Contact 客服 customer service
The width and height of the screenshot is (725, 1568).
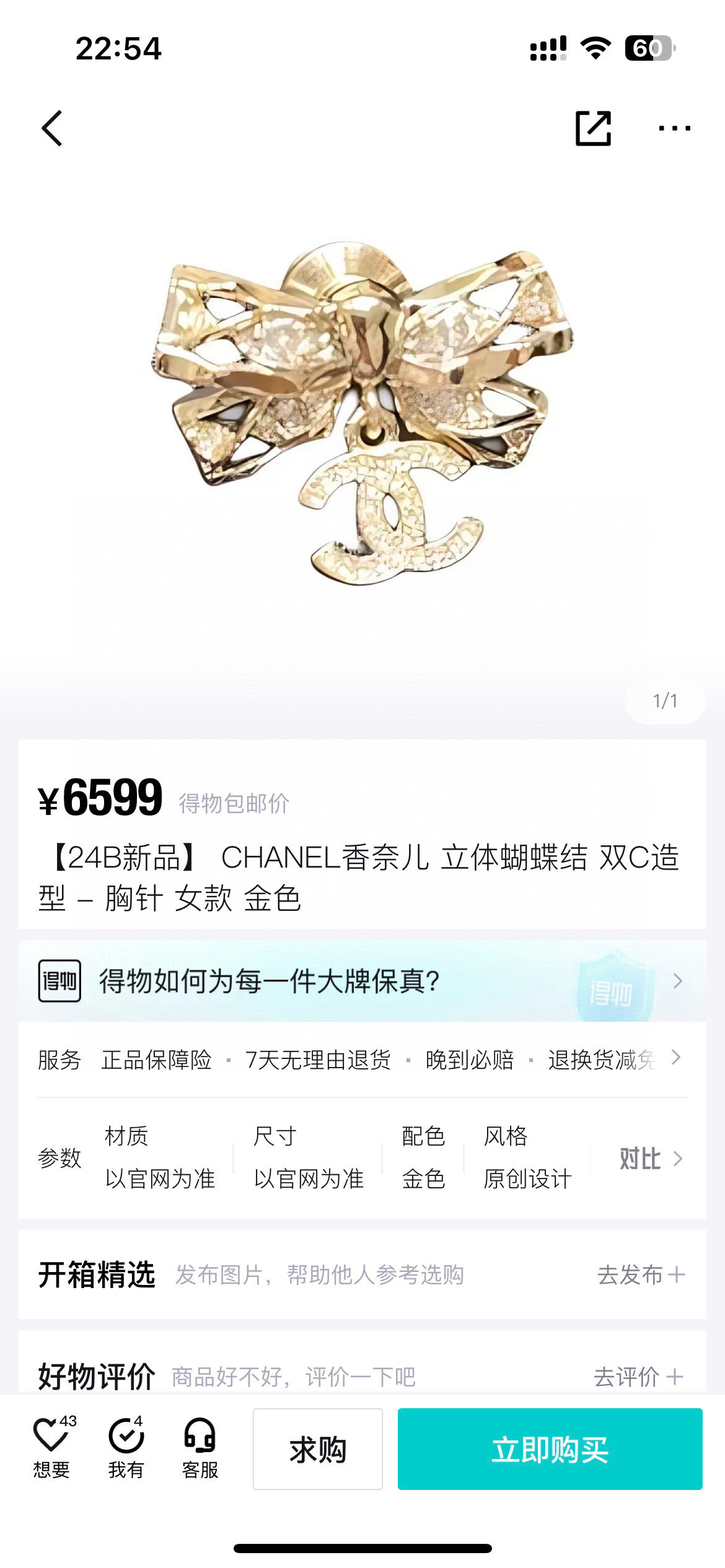(200, 1448)
